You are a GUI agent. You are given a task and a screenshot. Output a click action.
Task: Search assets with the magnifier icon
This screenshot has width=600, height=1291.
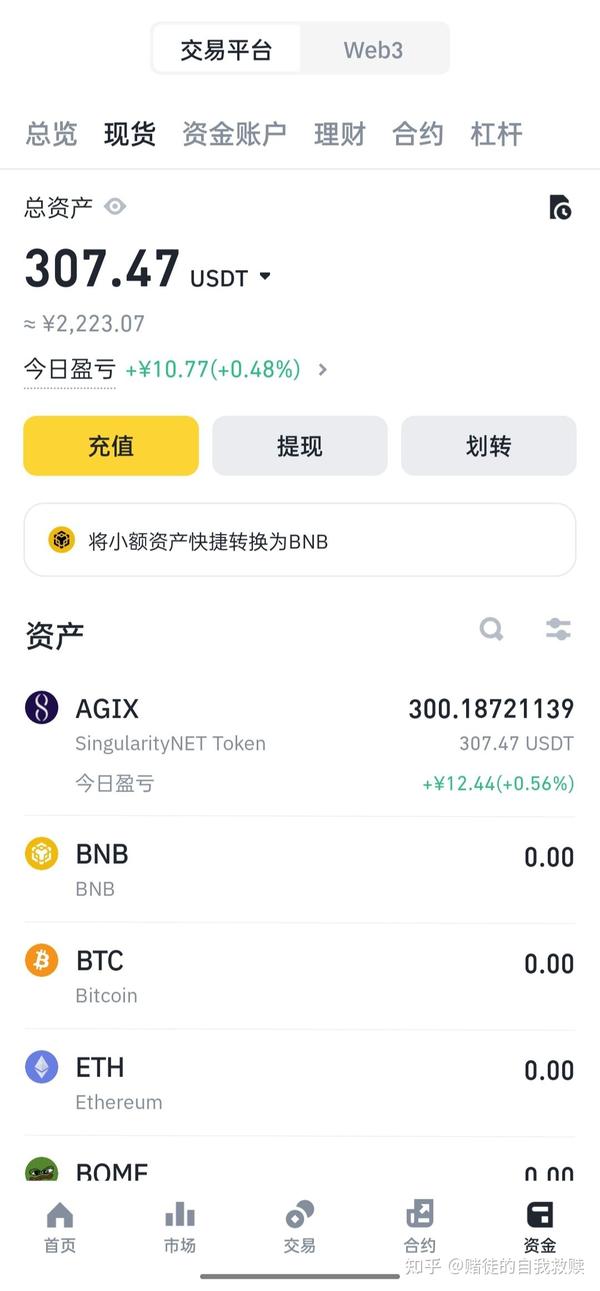491,629
